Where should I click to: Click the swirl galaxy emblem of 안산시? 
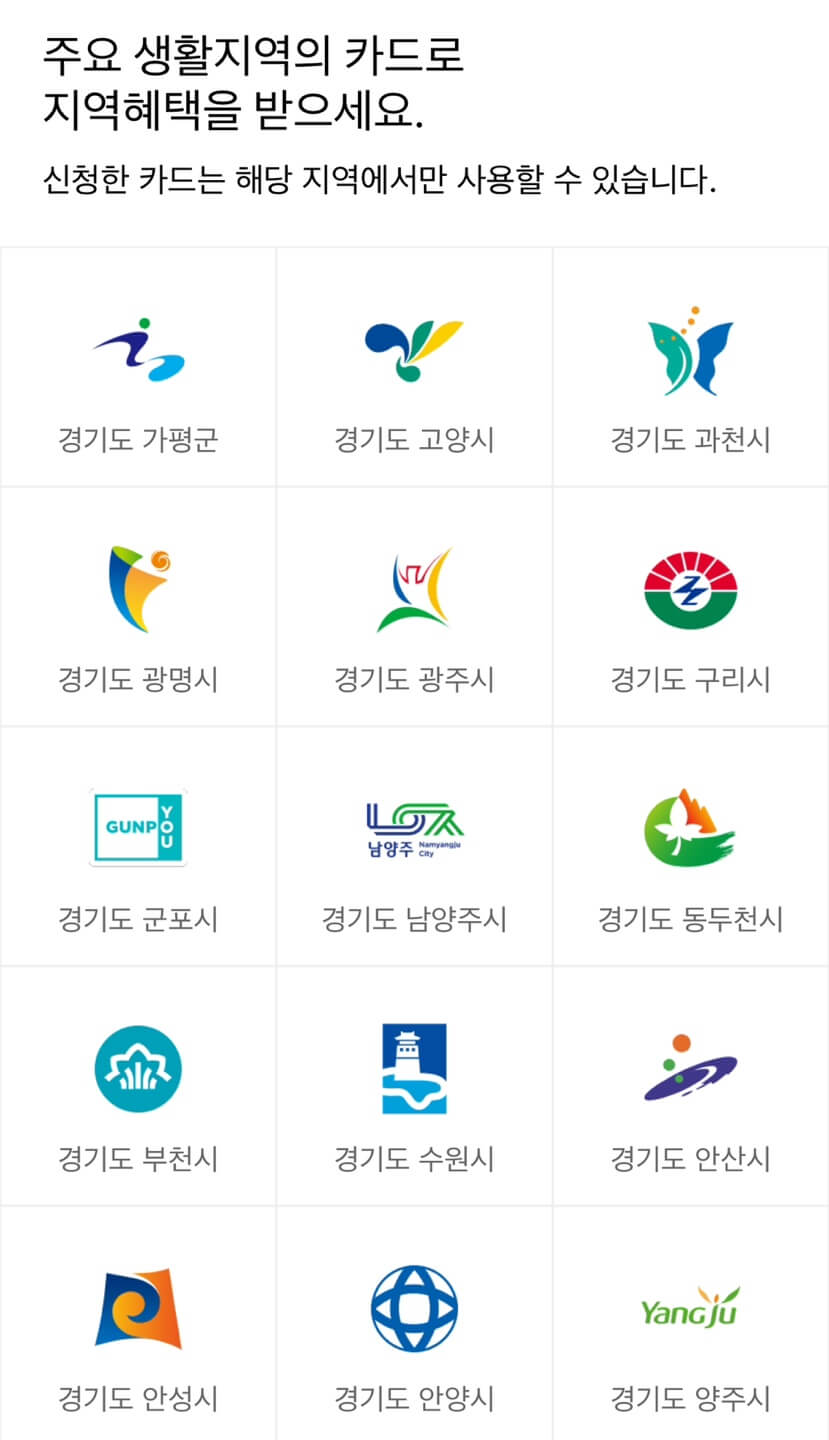tap(690, 1068)
